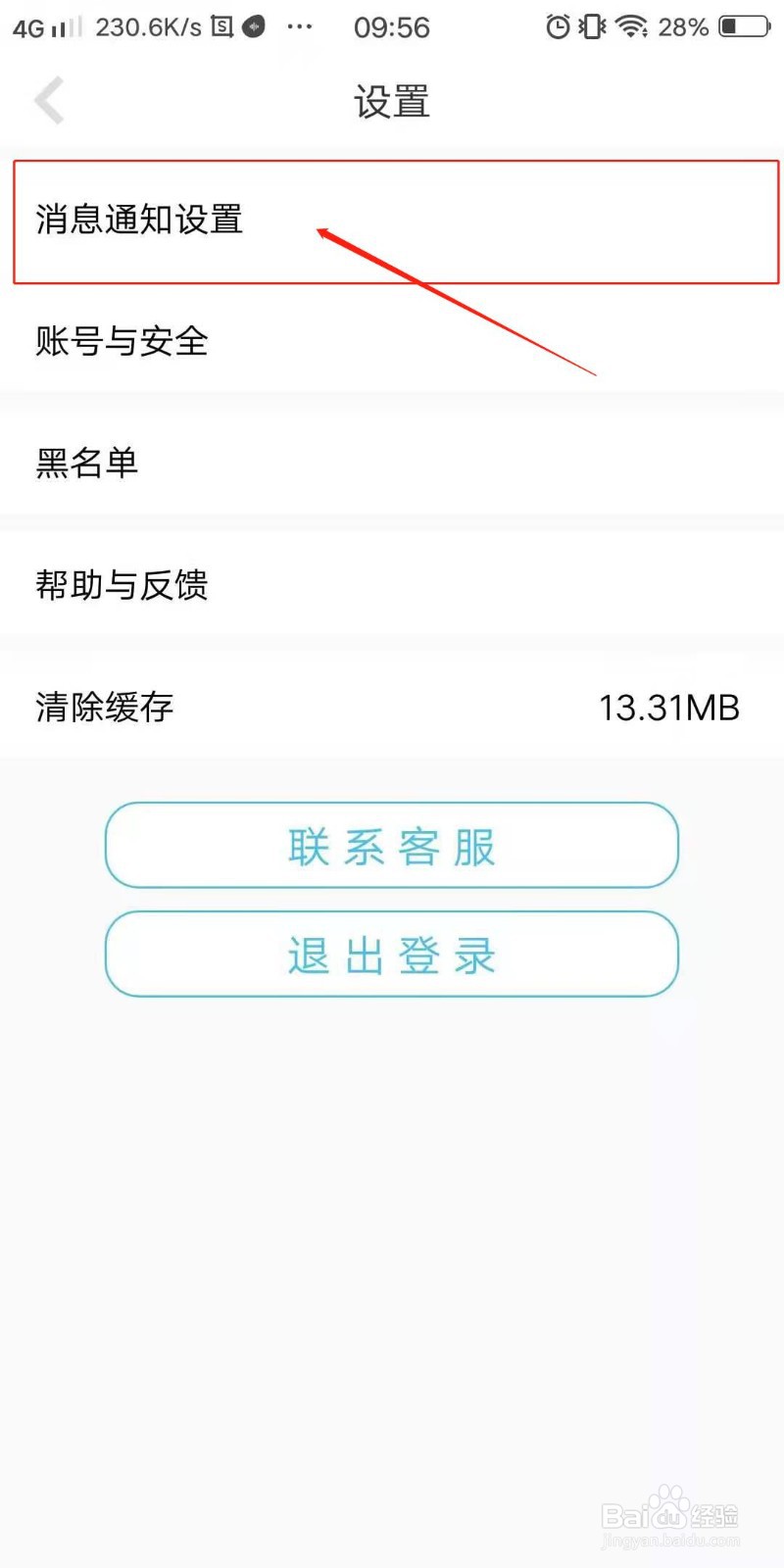The height and width of the screenshot is (1568, 784).
Task: Open 帮助与反馈 (help and feedback)
Action: coord(121,585)
